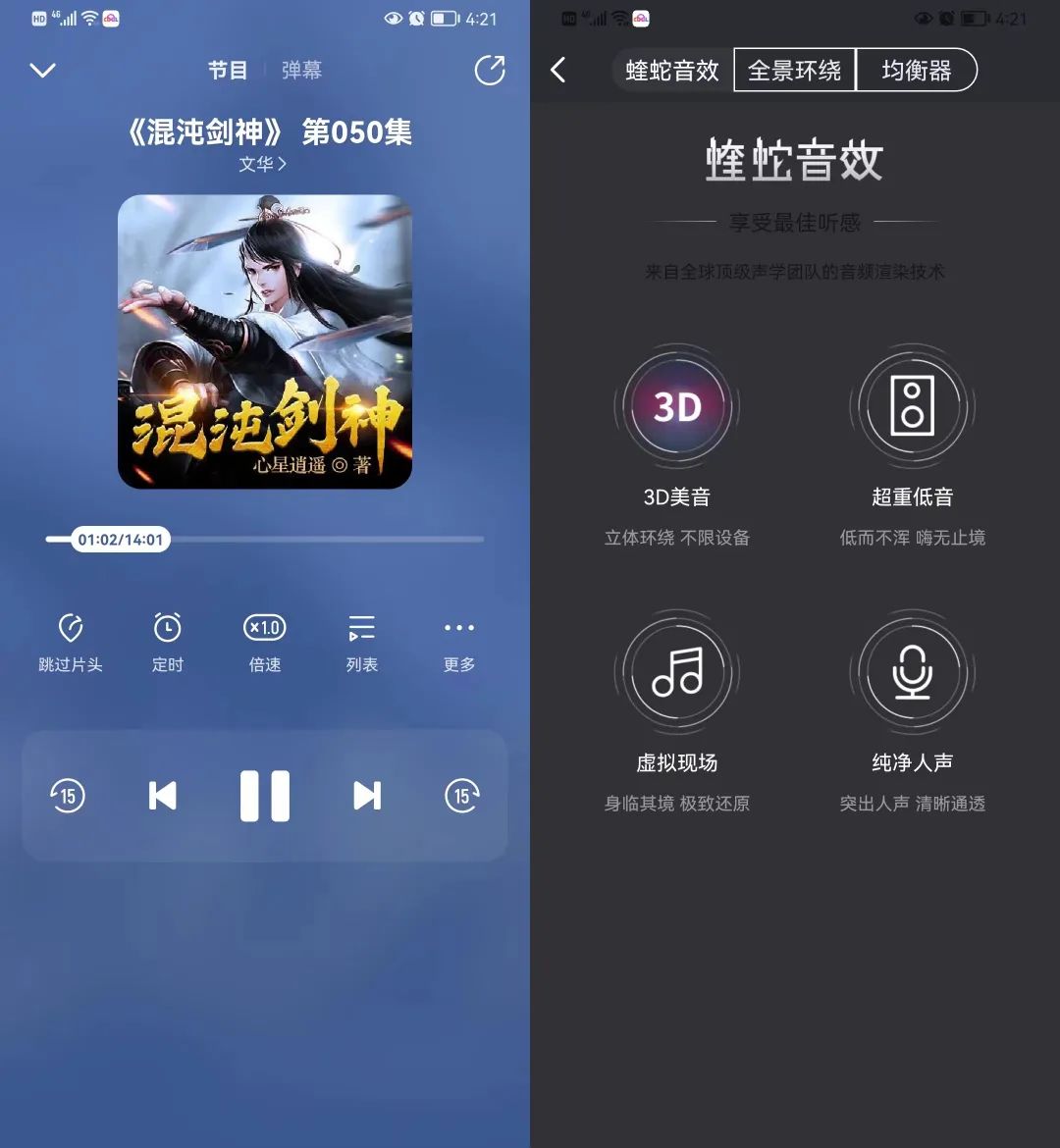Open narrator 文华's page
This screenshot has height=1148, width=1060.
(x=262, y=164)
